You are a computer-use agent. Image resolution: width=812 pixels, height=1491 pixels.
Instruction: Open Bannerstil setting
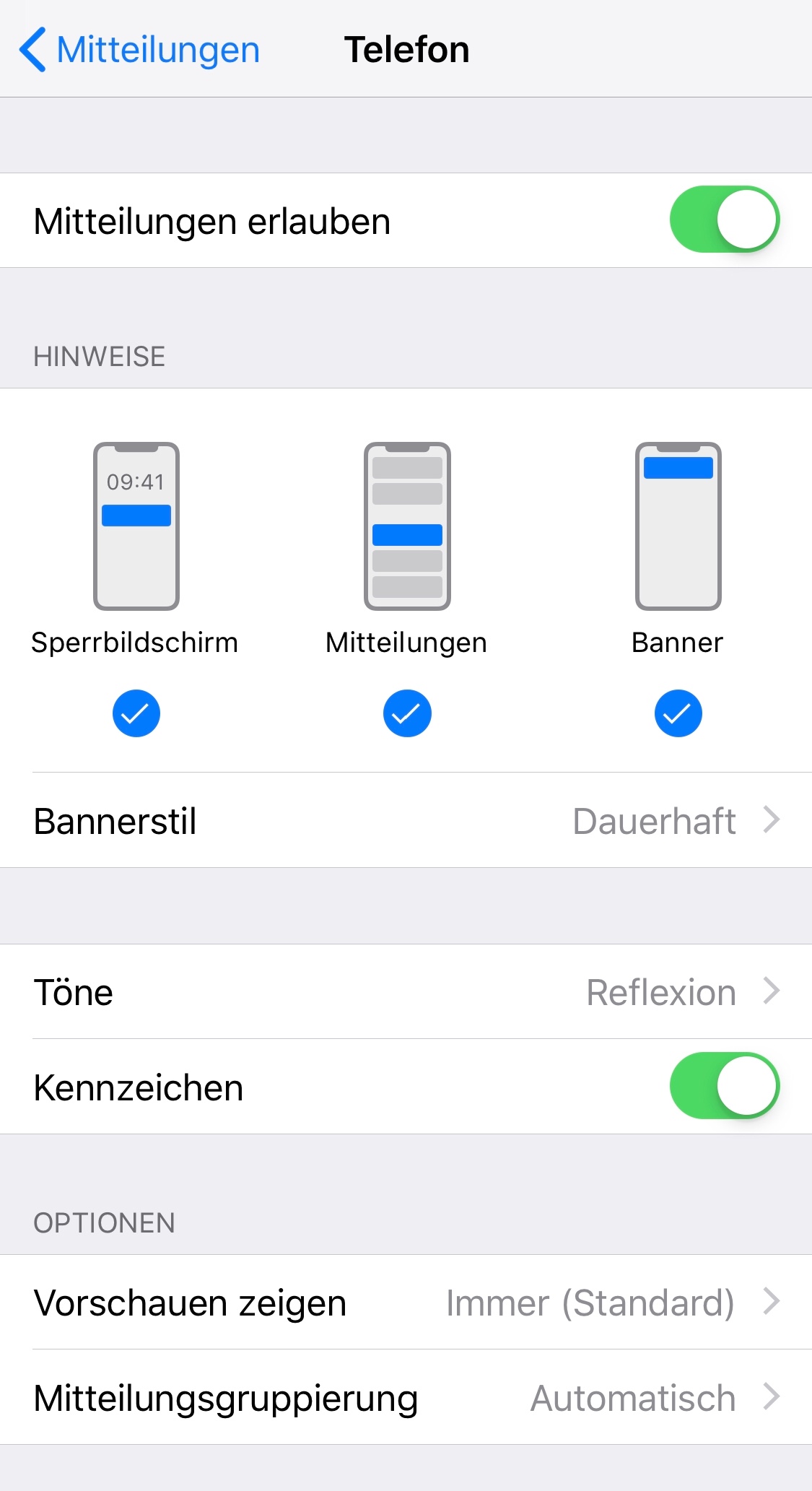pos(406,821)
